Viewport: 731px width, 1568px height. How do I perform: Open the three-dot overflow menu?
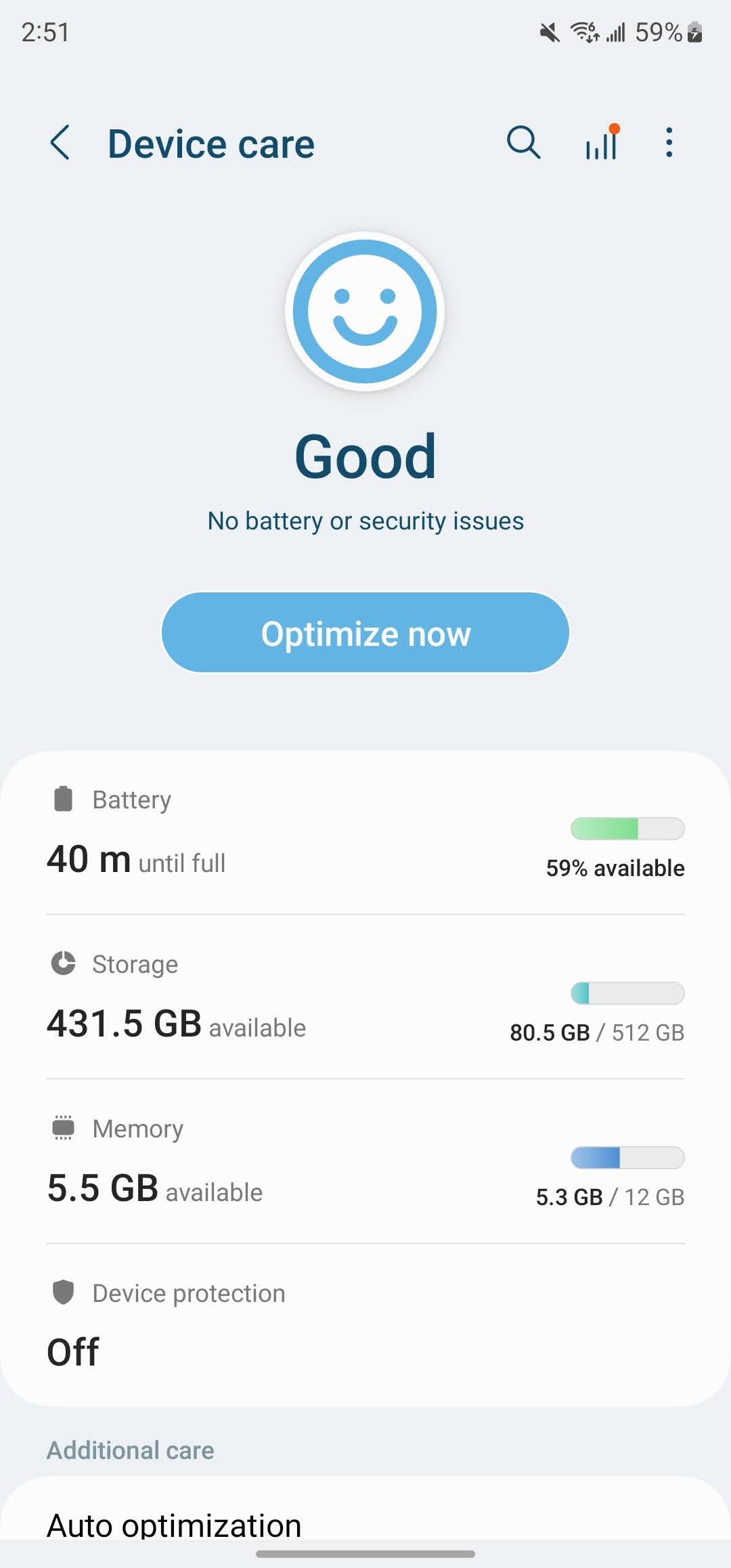[669, 143]
